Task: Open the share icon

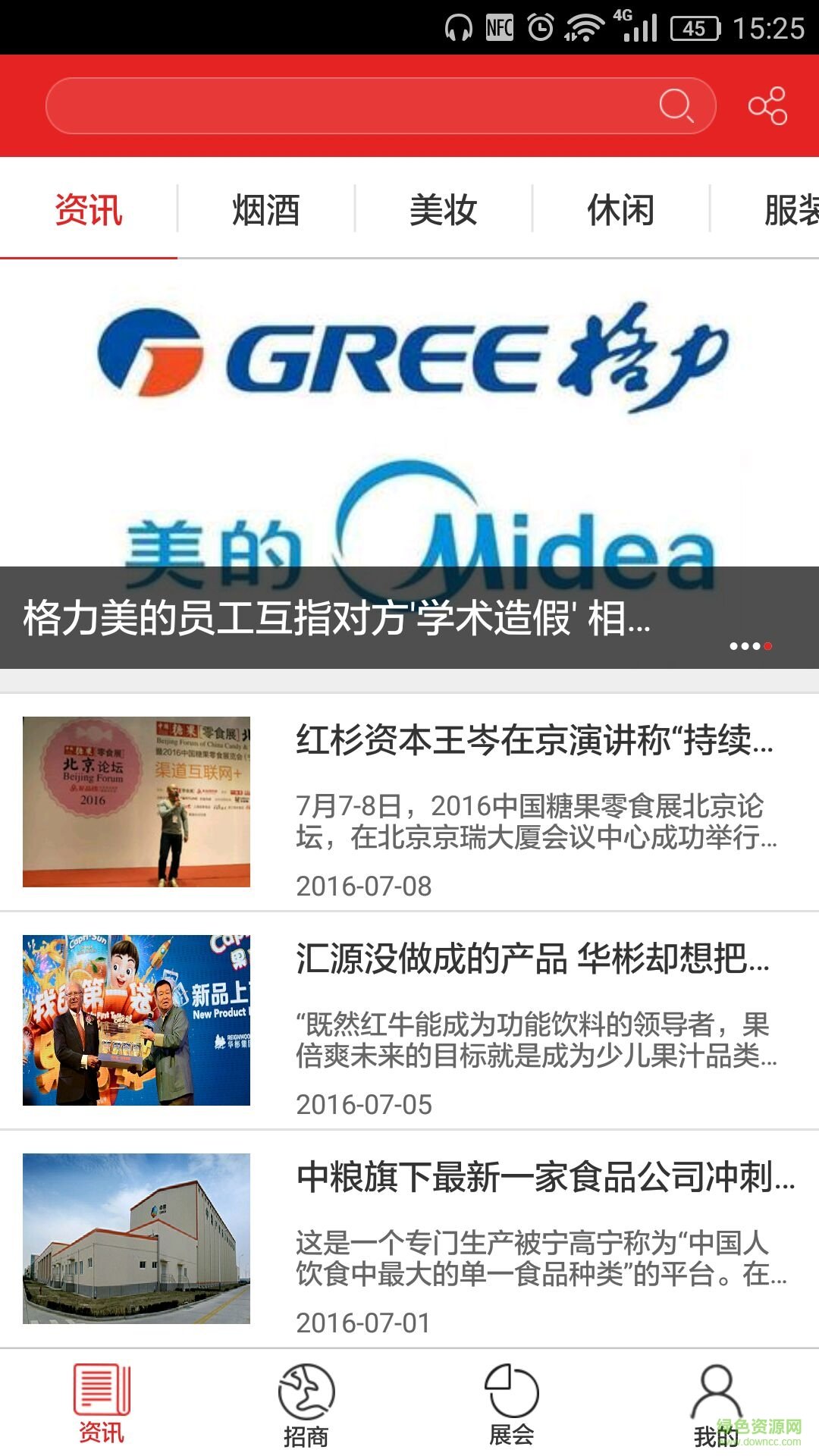Action: [x=767, y=106]
